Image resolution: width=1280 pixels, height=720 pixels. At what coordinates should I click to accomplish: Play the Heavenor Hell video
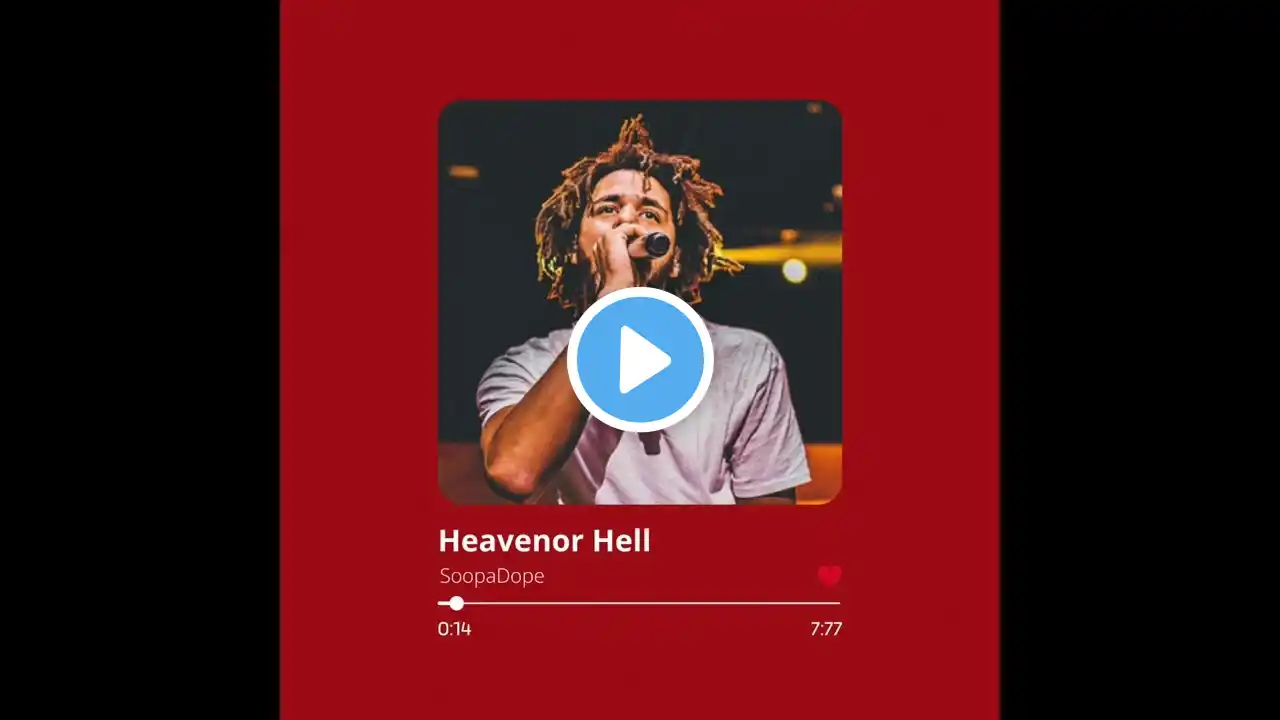(640, 360)
